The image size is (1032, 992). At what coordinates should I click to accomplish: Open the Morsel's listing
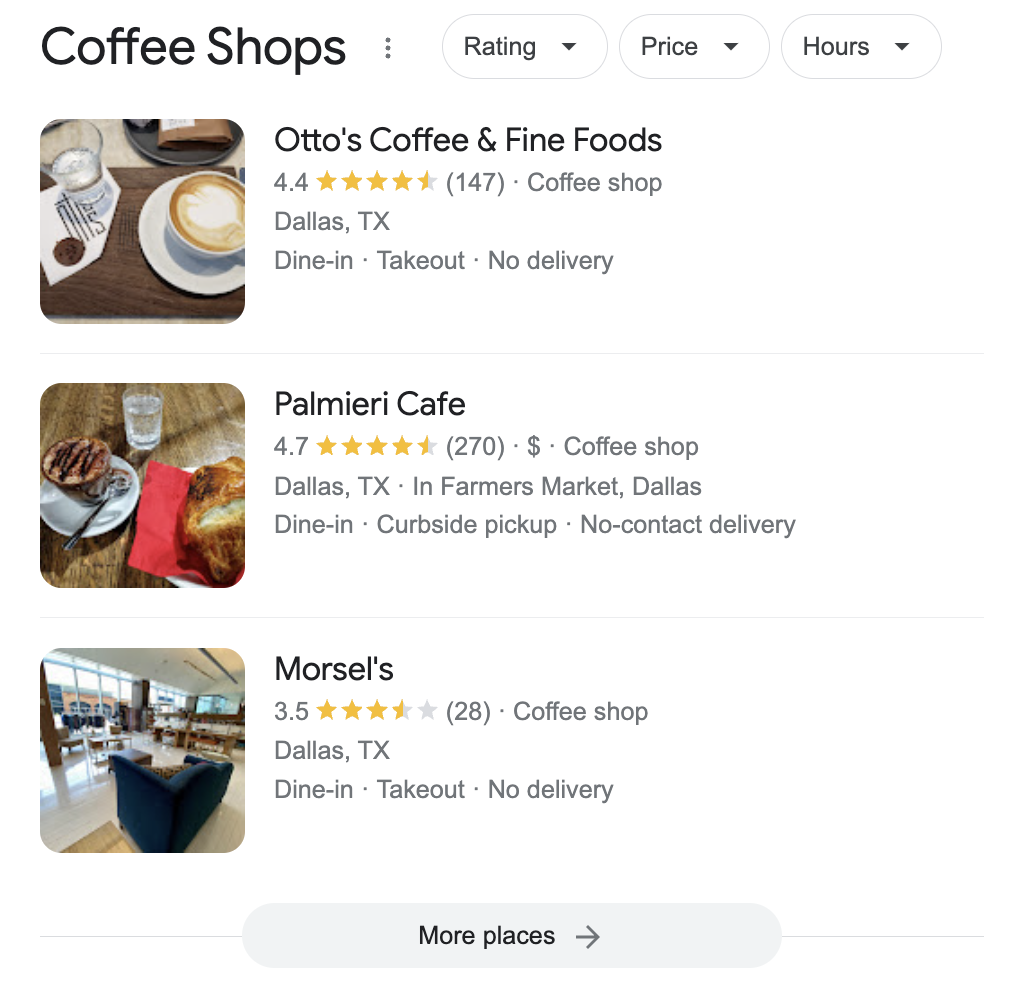[x=334, y=668]
